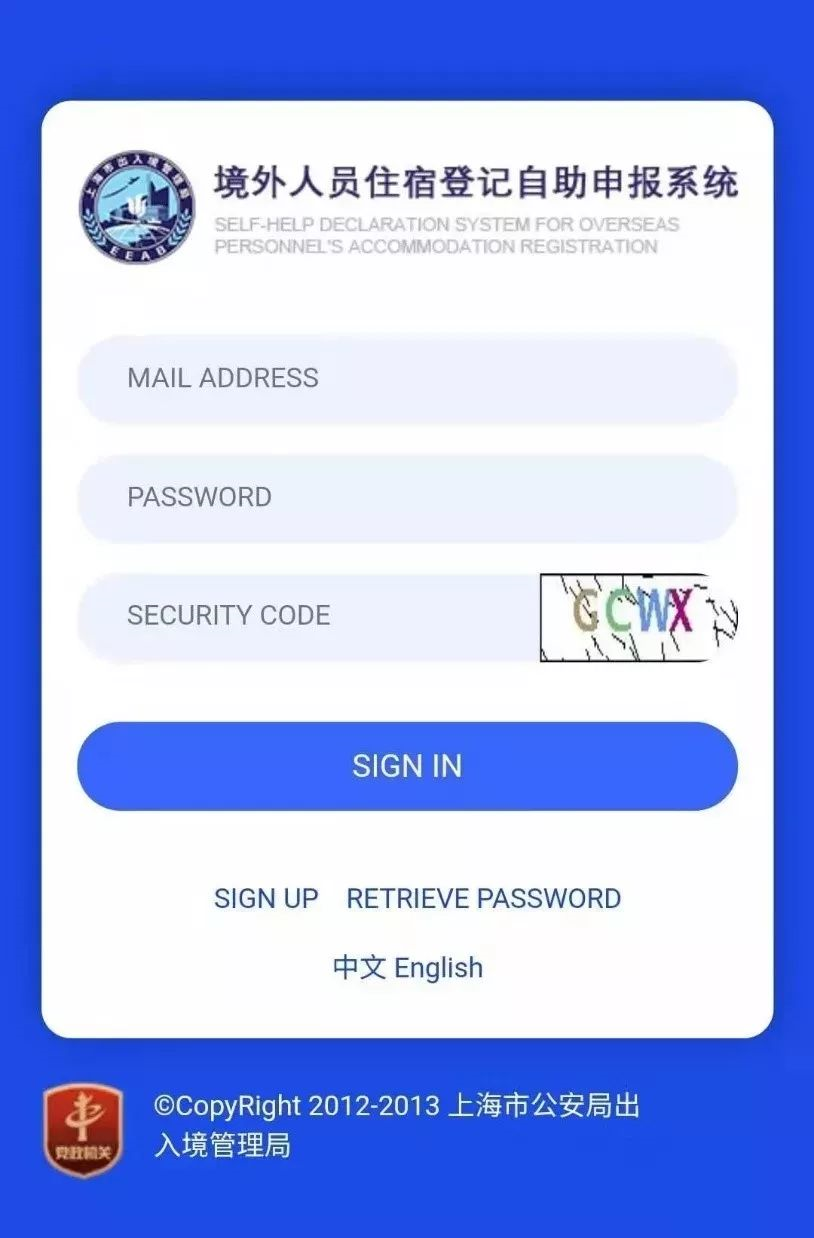Image resolution: width=814 pixels, height=1238 pixels.
Task: Switch language to 中文
Action: point(359,968)
